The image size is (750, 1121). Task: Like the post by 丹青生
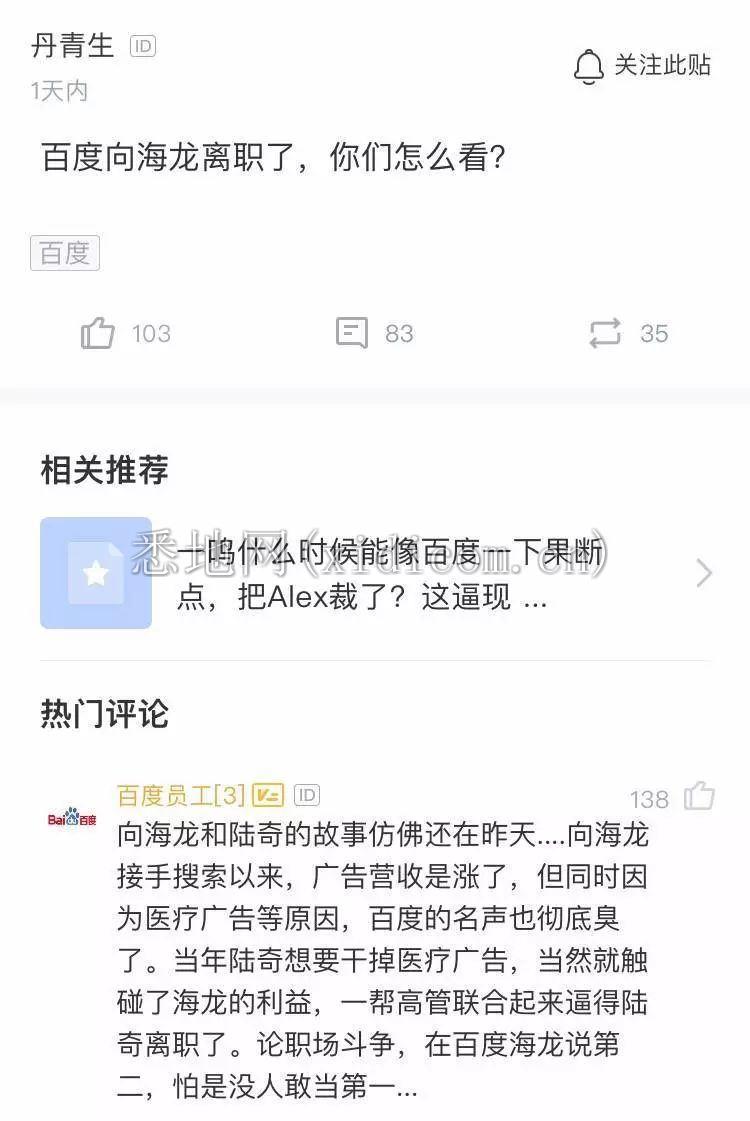tap(98, 333)
